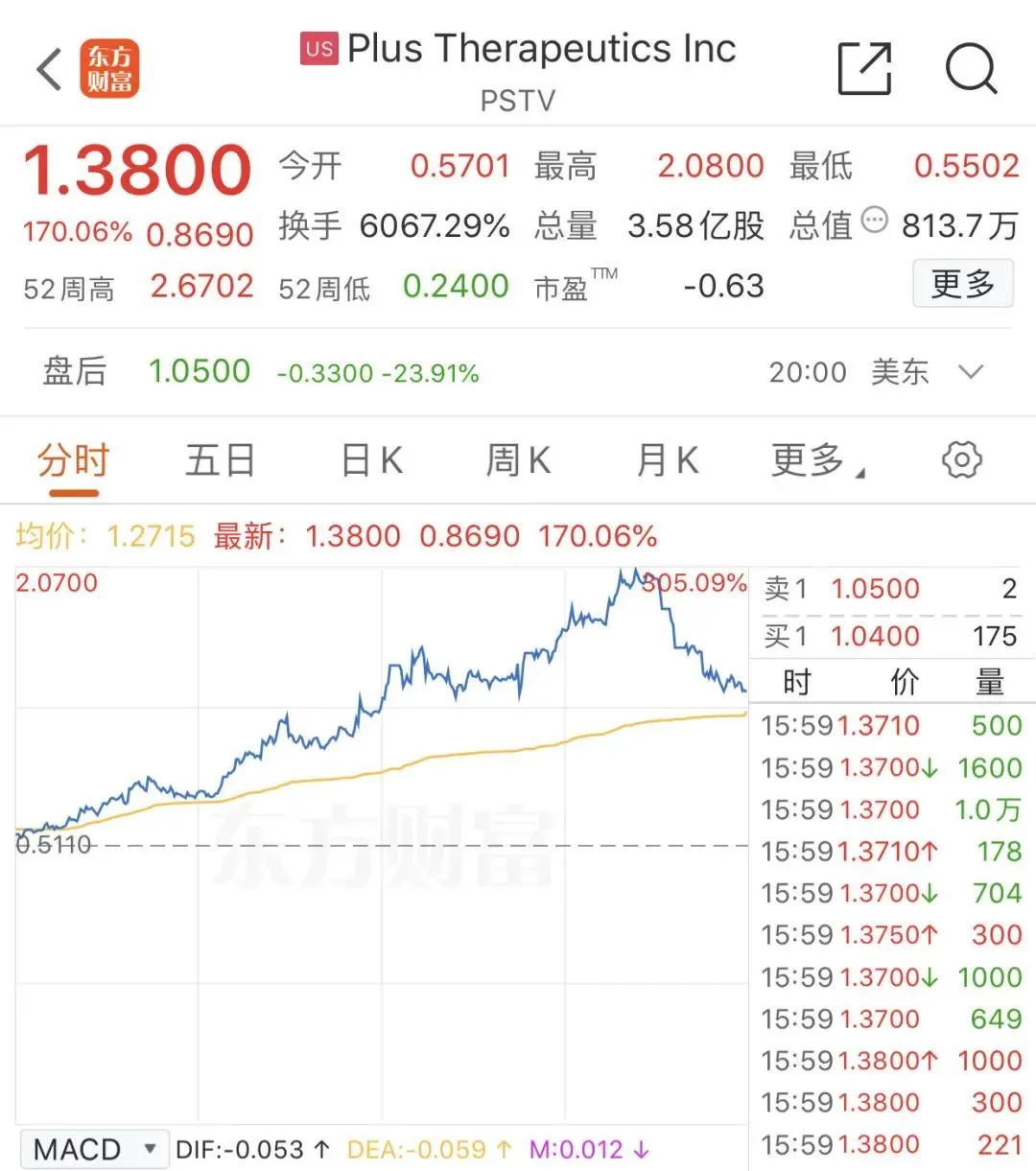Change the MACD indicator dropdown

[92, 1149]
